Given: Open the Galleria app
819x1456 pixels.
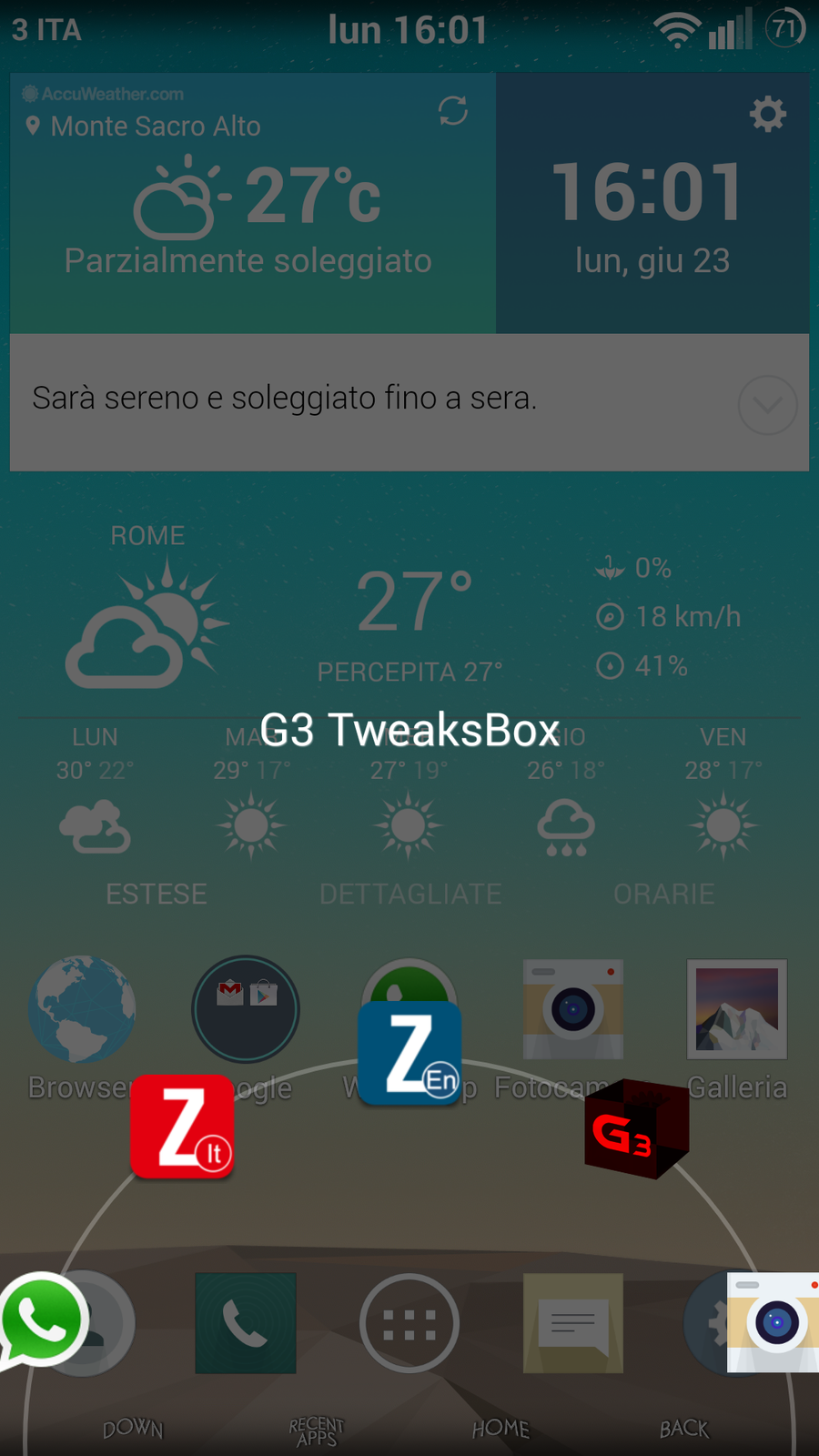Looking at the screenshot, I should point(737,1010).
